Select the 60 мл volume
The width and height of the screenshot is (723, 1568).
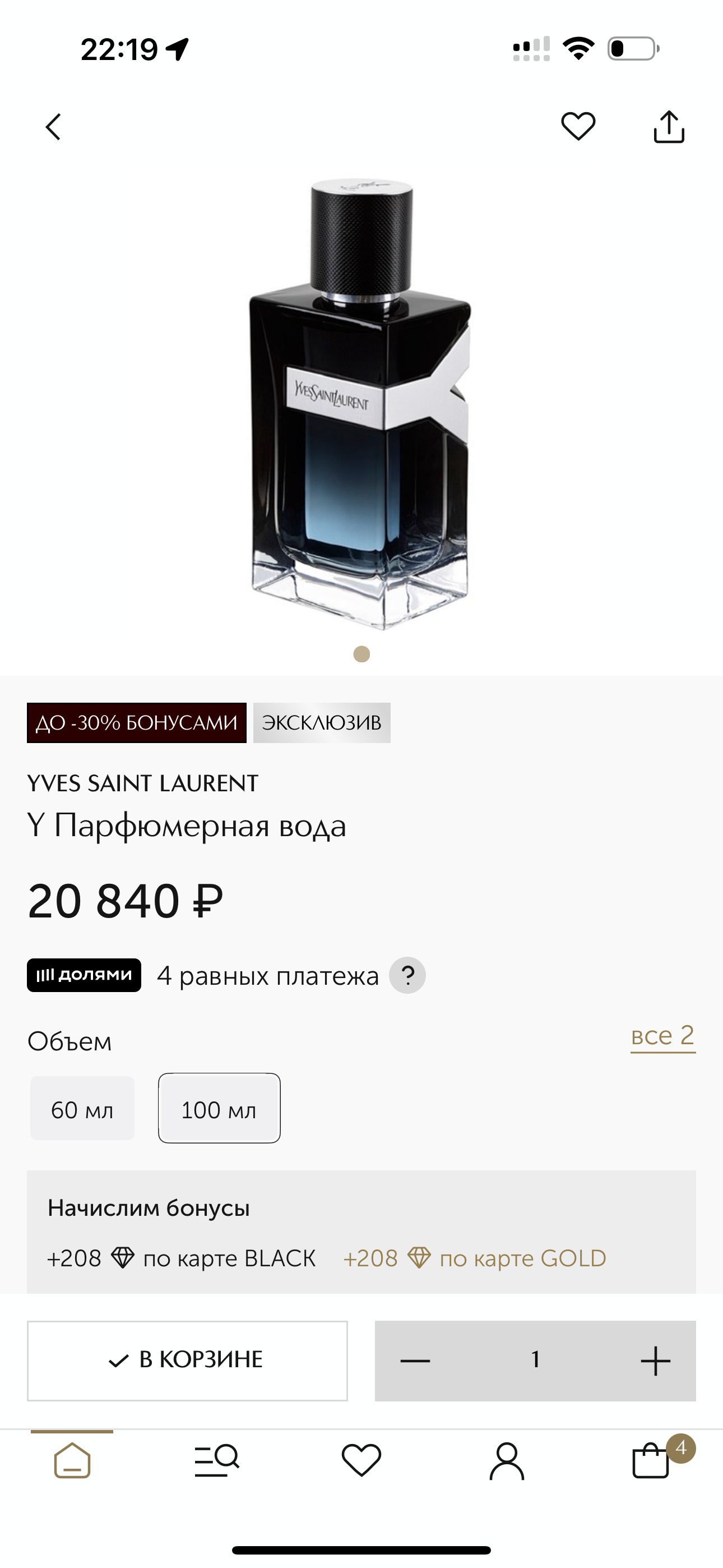click(x=82, y=1109)
